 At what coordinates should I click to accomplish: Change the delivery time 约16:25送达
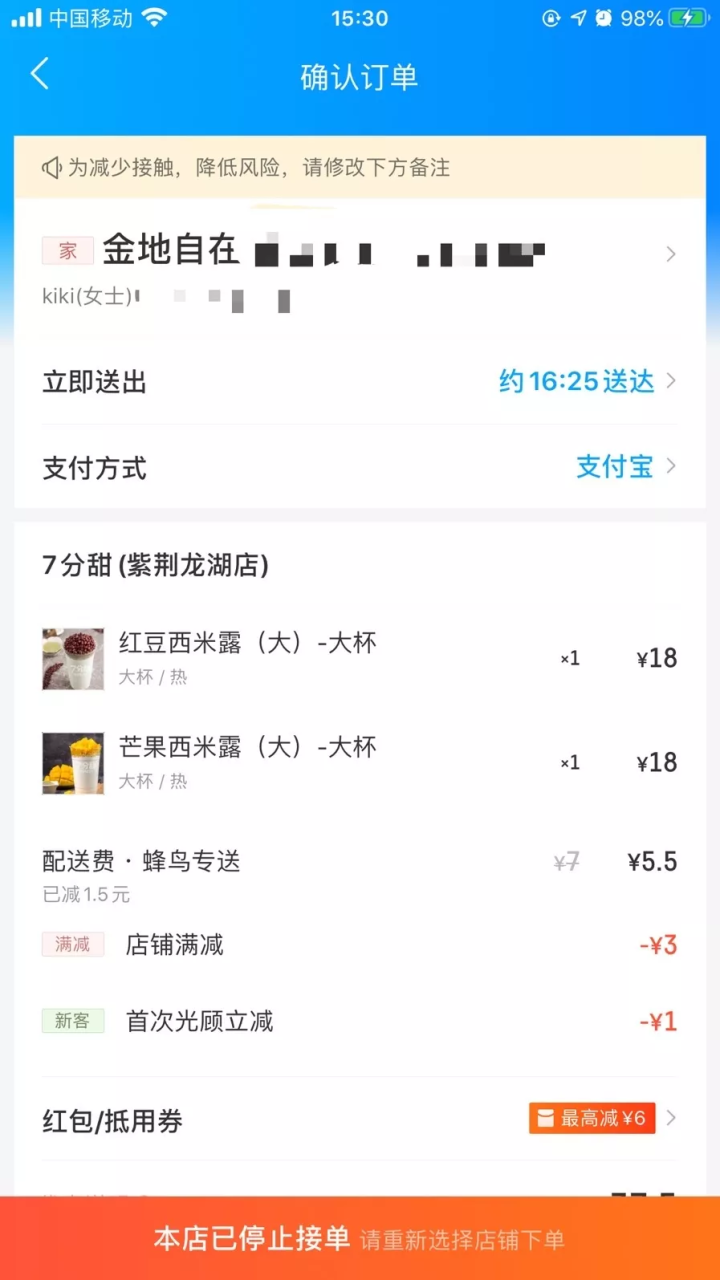[359, 381]
